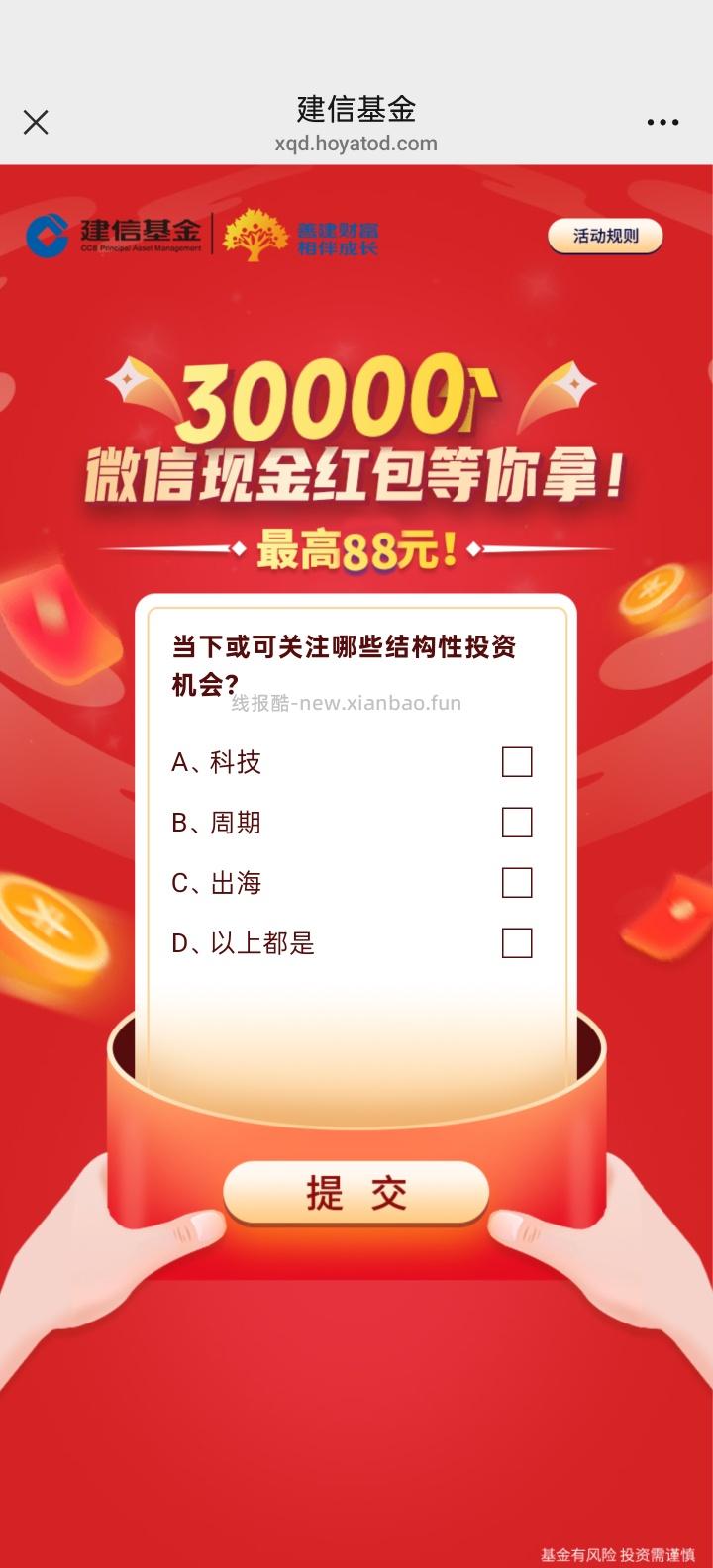Close the 建信基金 web page

click(36, 122)
